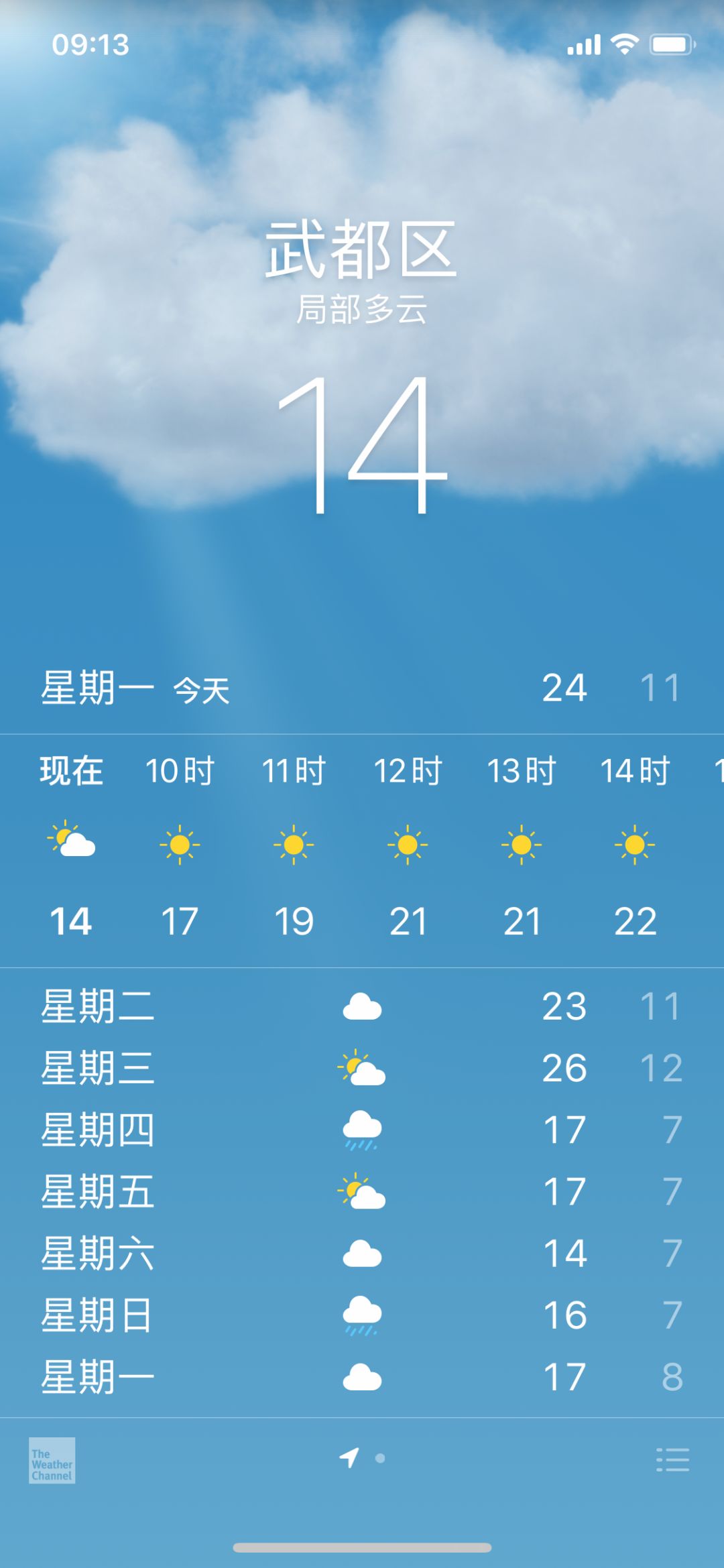Tap the location name 武都区
Viewport: 724px width, 1568px height.
(362, 251)
